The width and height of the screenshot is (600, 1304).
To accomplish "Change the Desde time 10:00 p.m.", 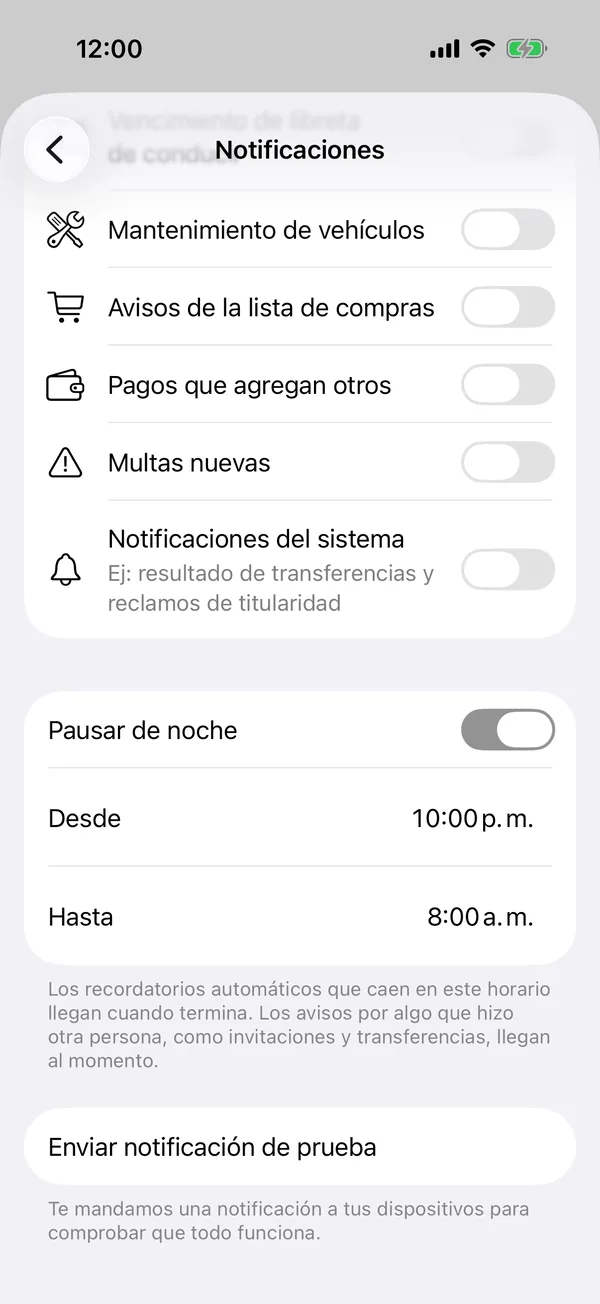I will point(472,818).
